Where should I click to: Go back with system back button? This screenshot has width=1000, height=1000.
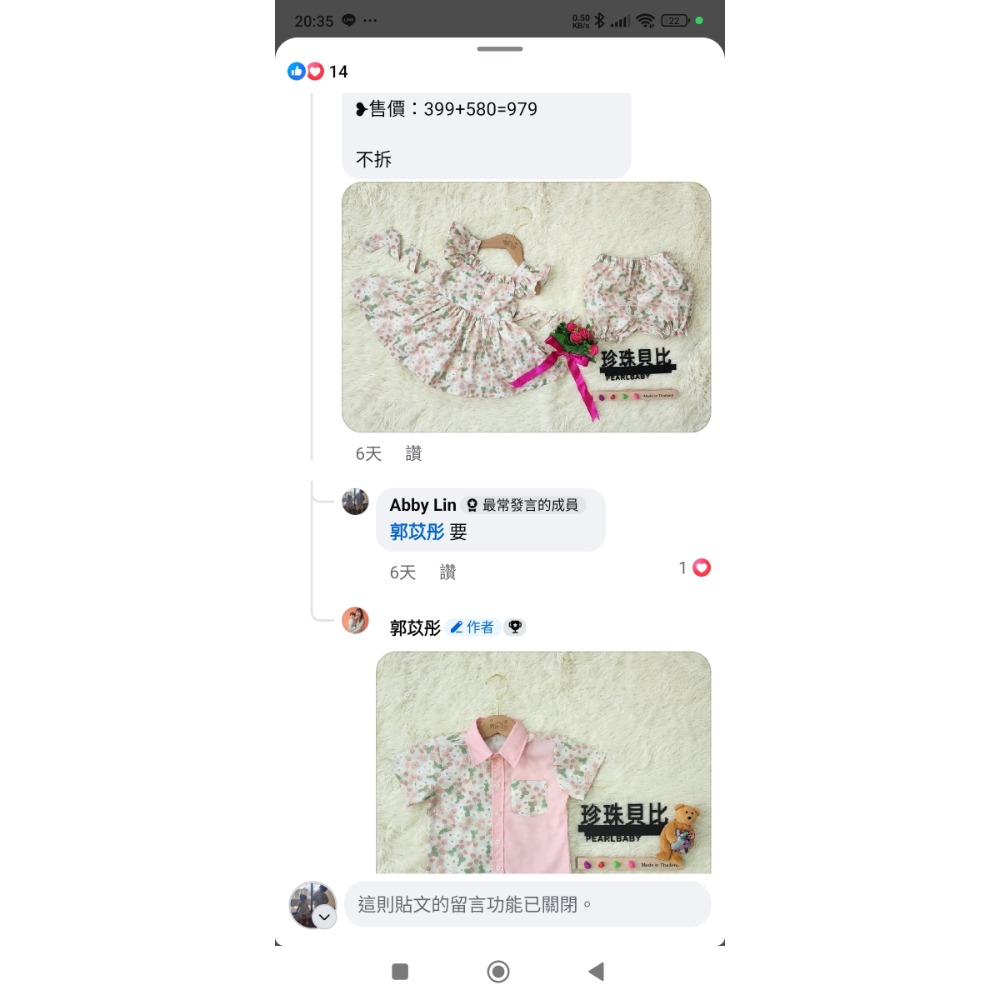(x=597, y=971)
